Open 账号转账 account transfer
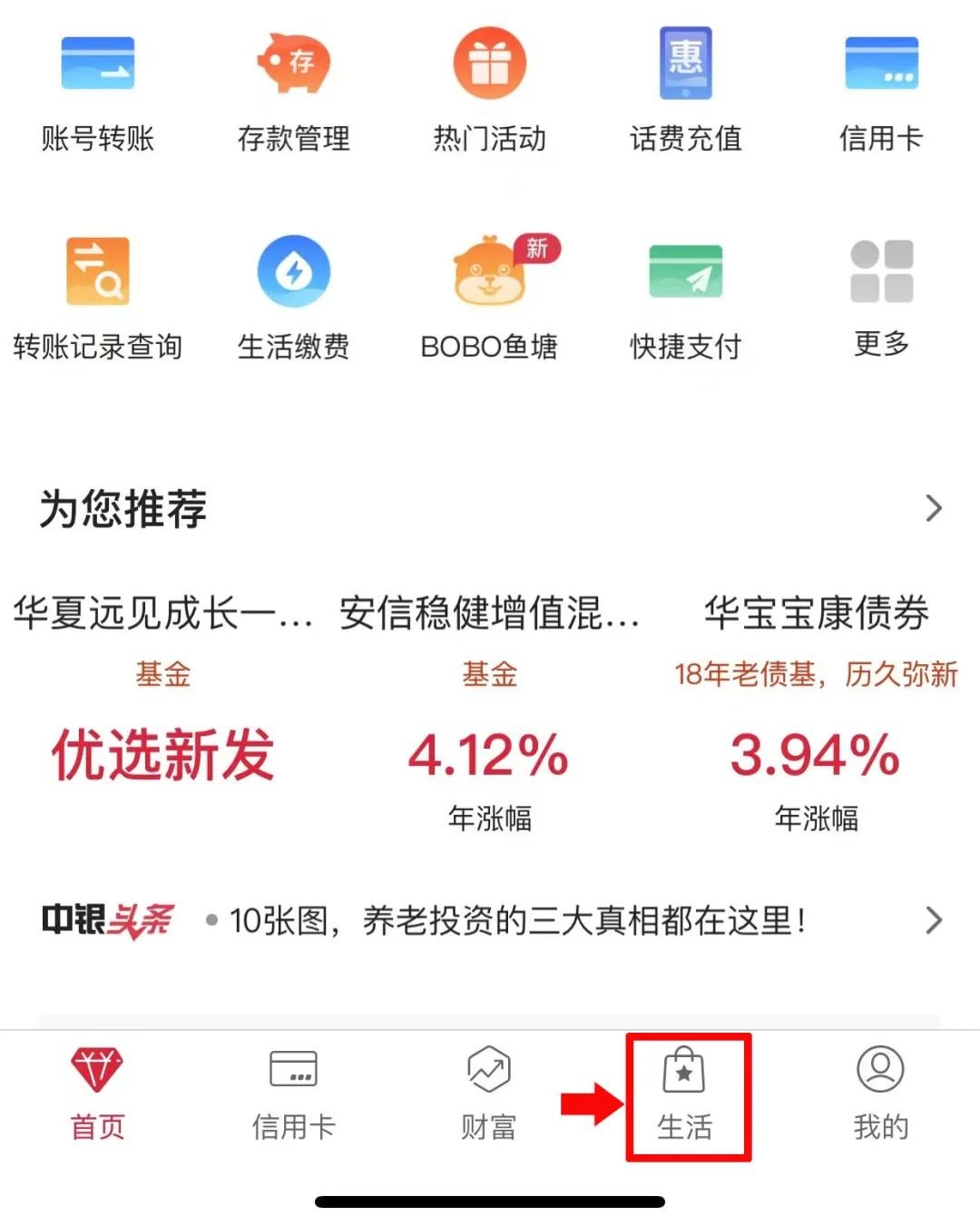980x1226 pixels. pyautogui.click(x=98, y=91)
